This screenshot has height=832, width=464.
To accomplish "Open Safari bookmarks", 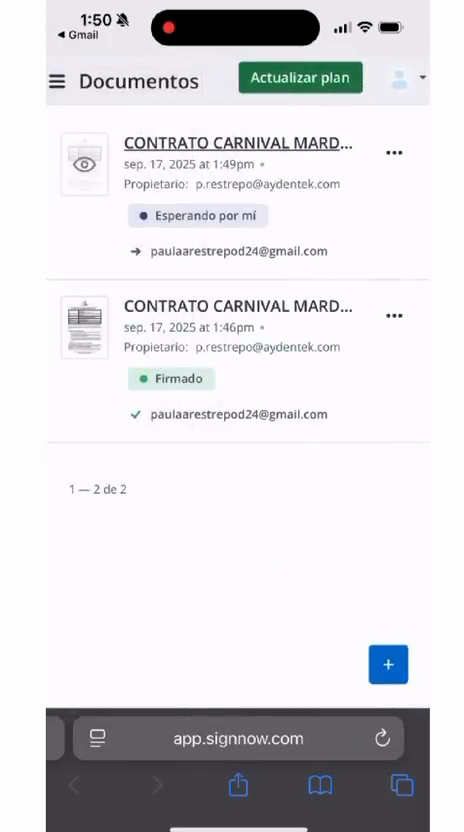I will [320, 785].
